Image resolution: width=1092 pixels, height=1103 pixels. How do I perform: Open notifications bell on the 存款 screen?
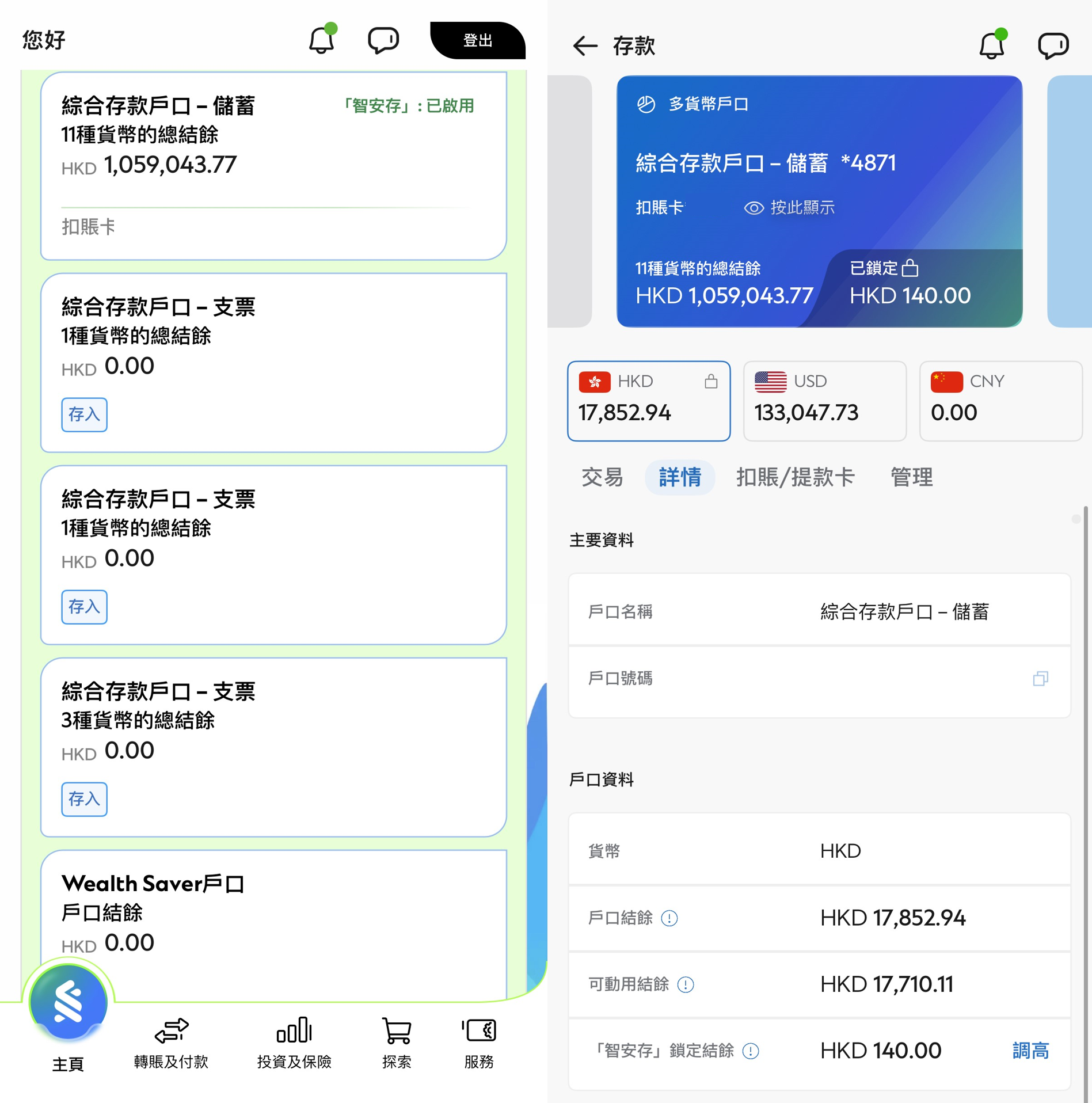click(x=992, y=45)
